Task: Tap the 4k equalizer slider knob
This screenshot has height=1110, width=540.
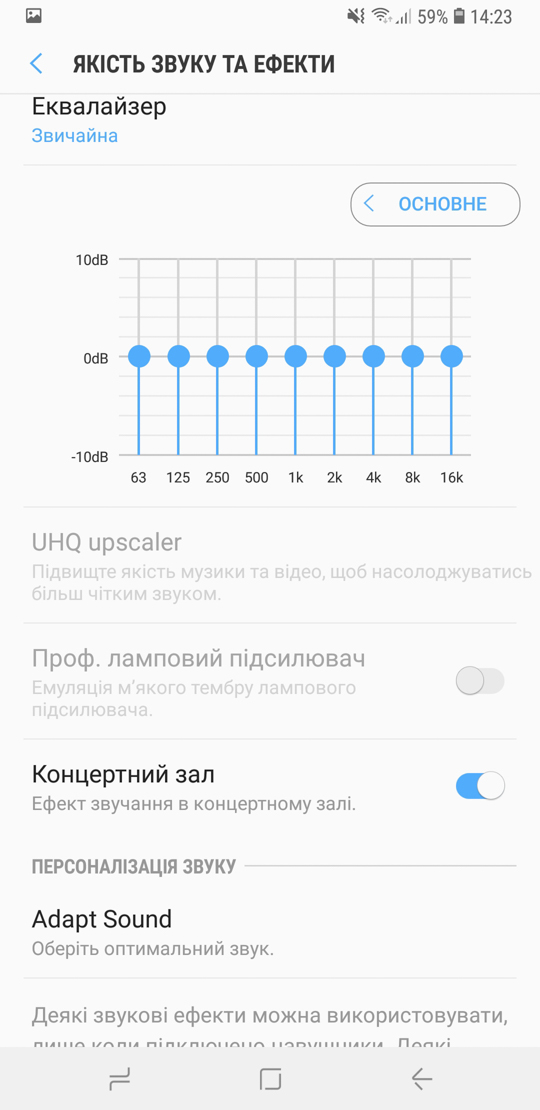Action: (x=374, y=356)
